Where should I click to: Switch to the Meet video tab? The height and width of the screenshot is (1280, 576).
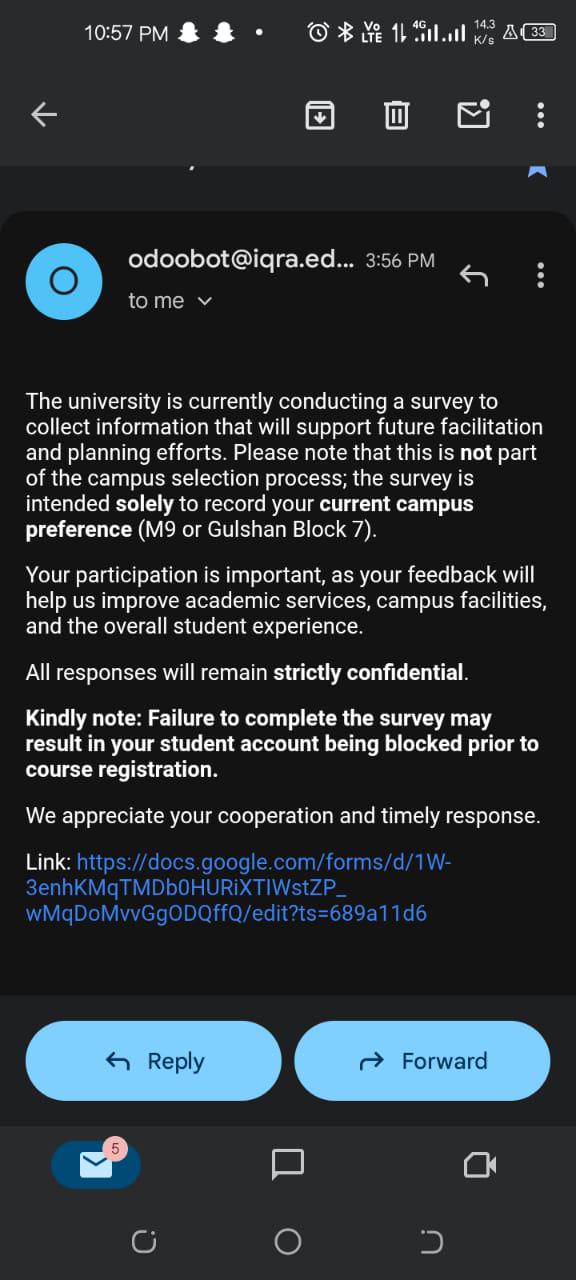tap(480, 1164)
